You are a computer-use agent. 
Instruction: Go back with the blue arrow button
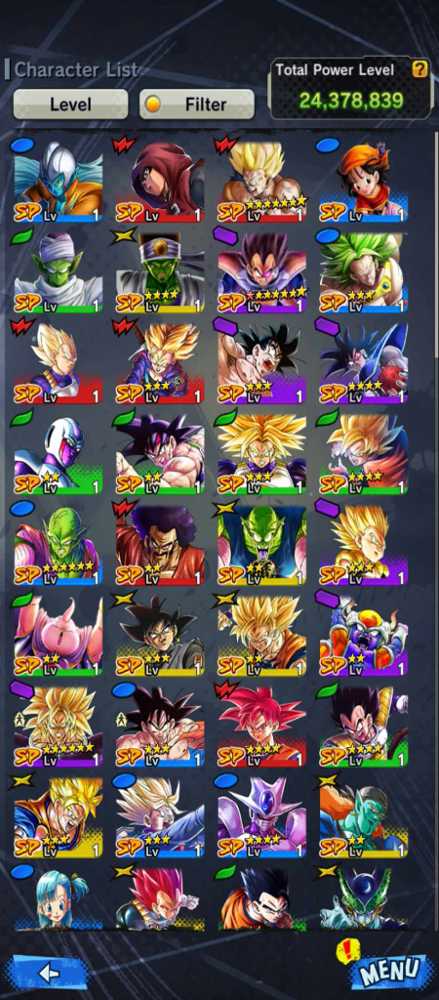tap(48, 973)
